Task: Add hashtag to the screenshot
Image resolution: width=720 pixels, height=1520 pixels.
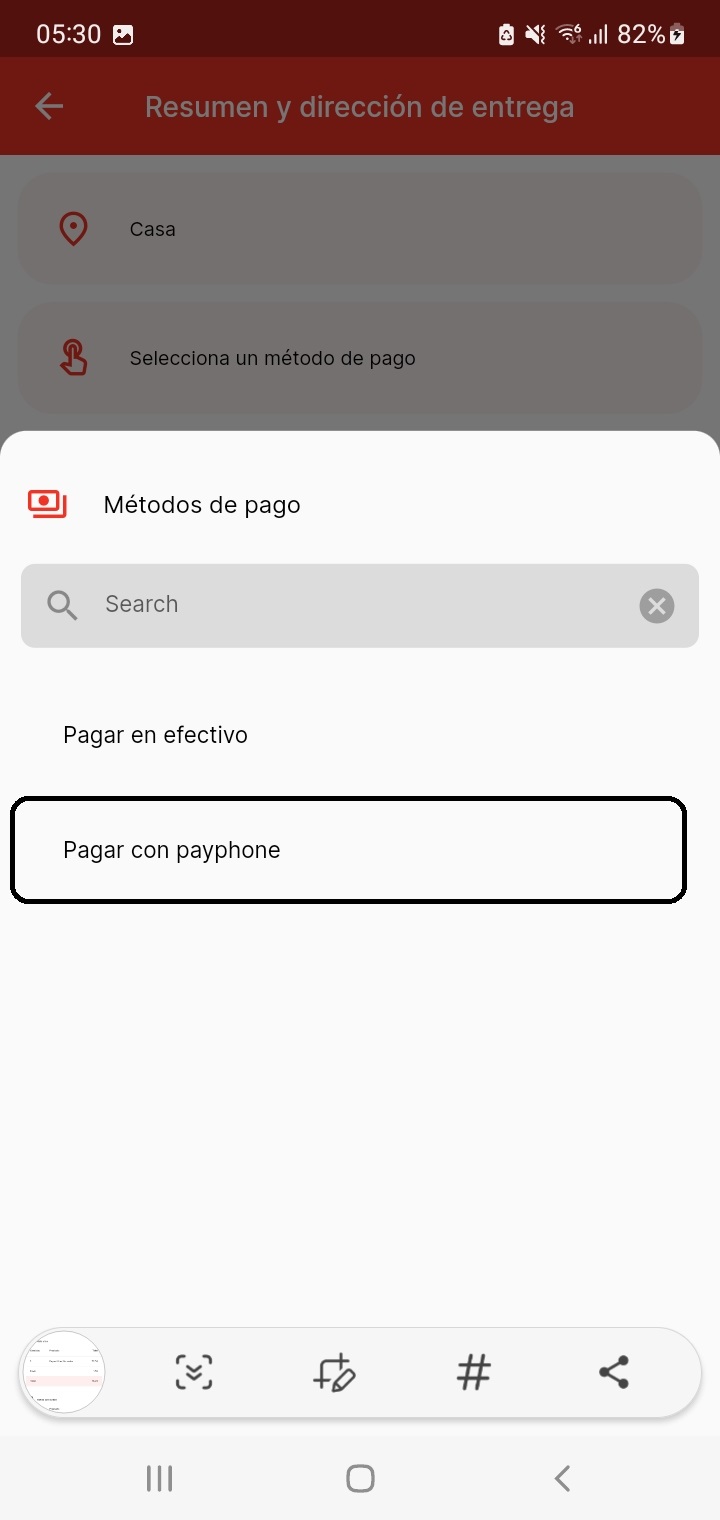Action: pos(474,1372)
